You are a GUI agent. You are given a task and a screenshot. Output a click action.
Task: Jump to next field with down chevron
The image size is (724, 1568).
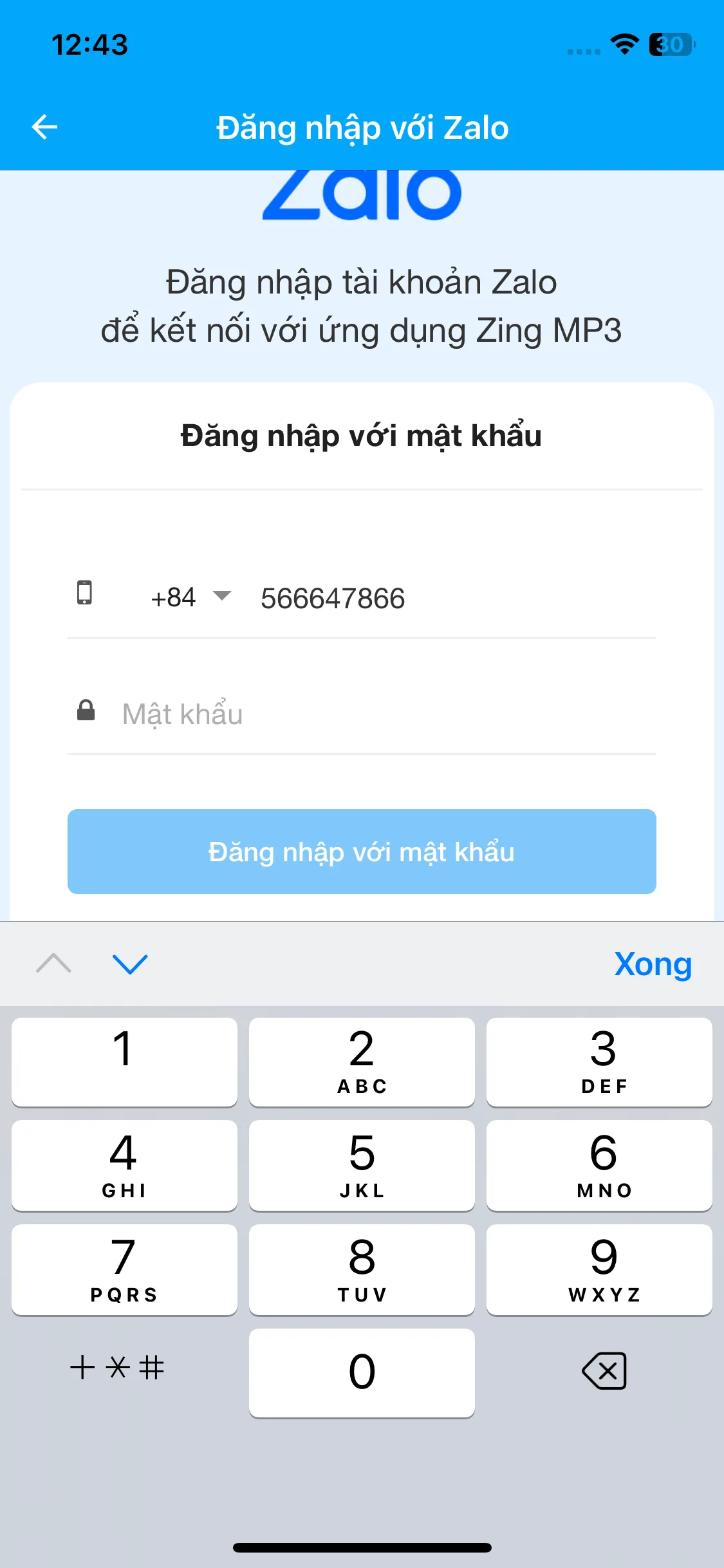[130, 964]
